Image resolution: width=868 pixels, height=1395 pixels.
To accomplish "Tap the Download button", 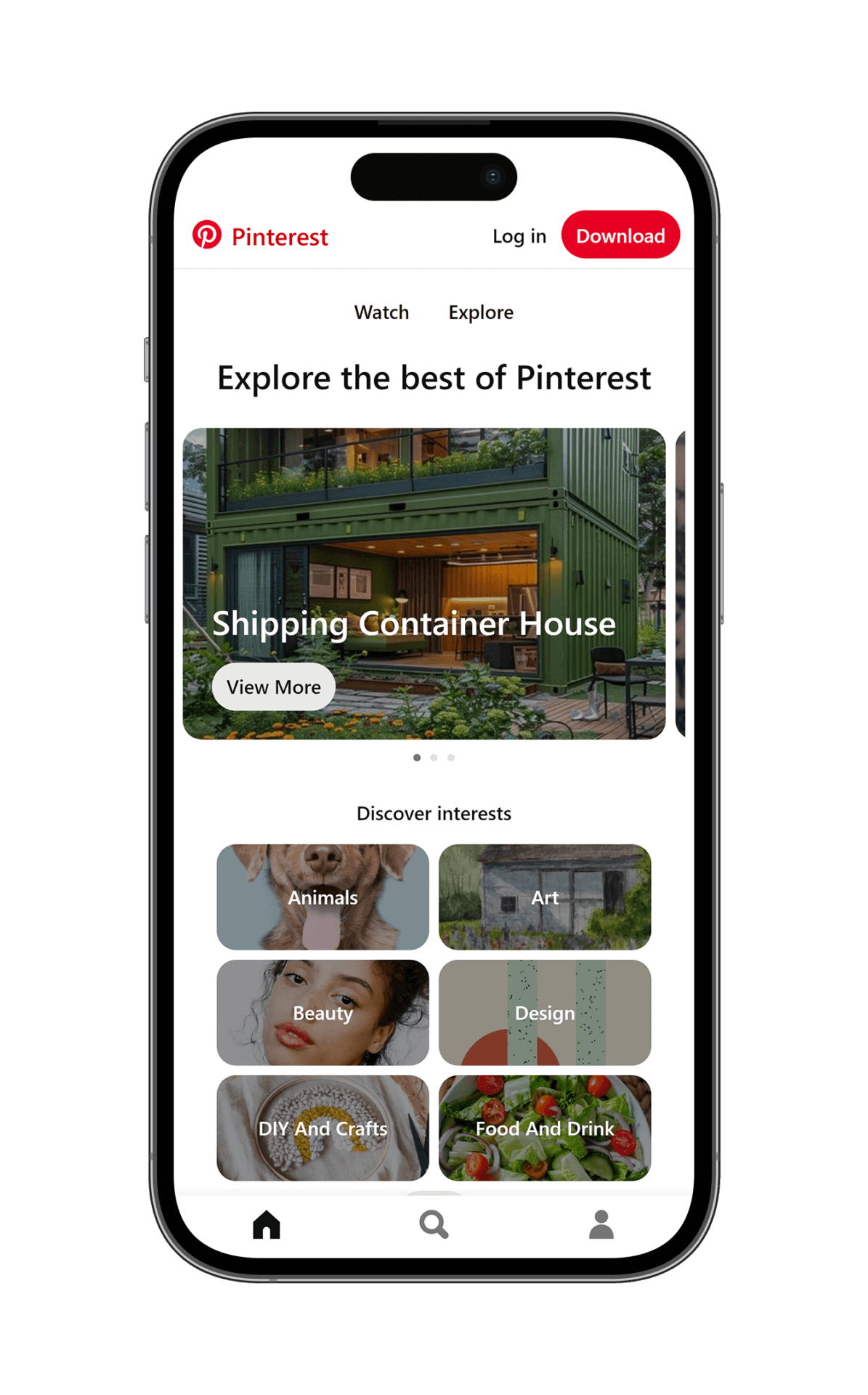I will (620, 235).
